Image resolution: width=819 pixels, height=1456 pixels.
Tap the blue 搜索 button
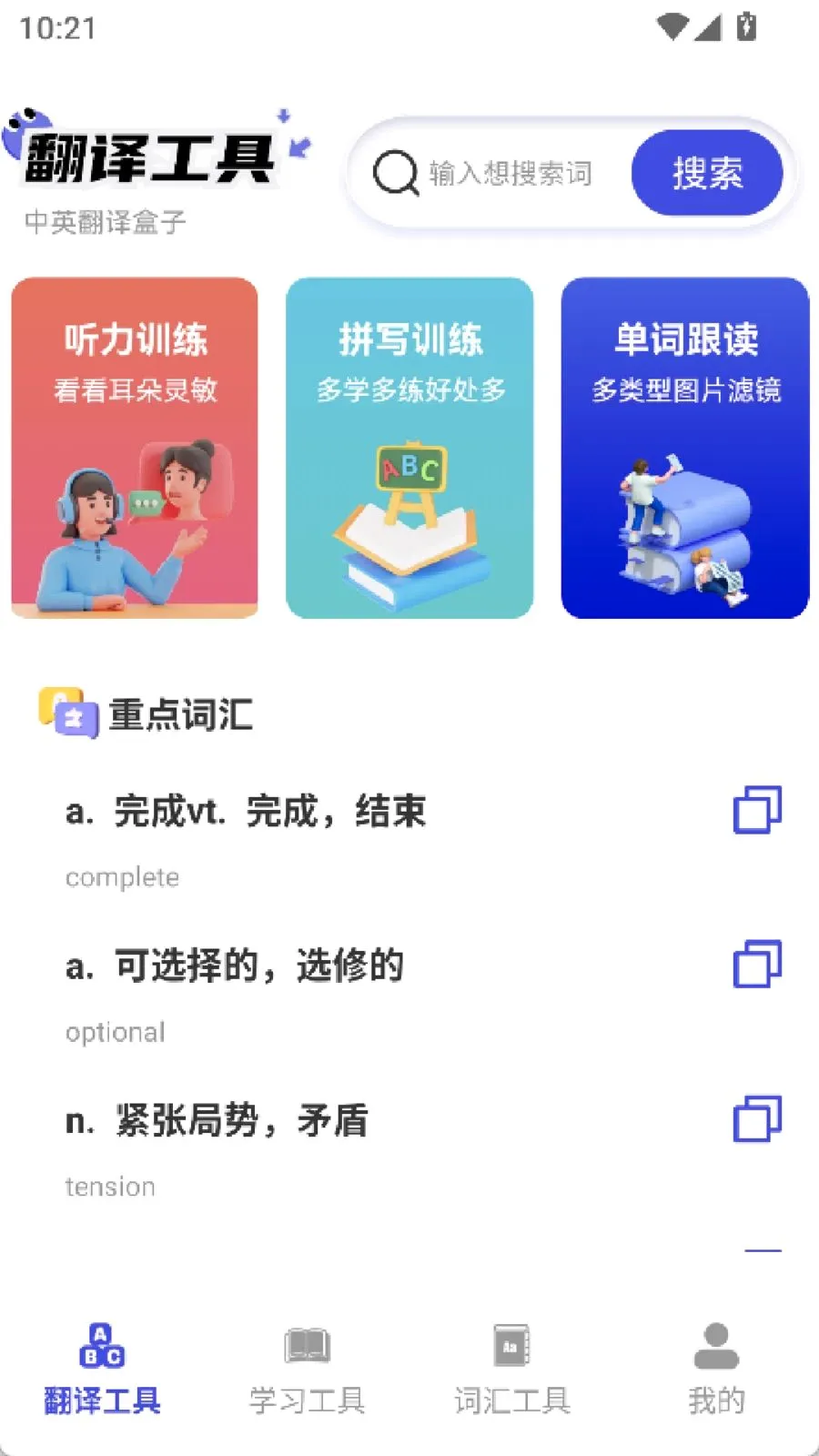tap(707, 173)
